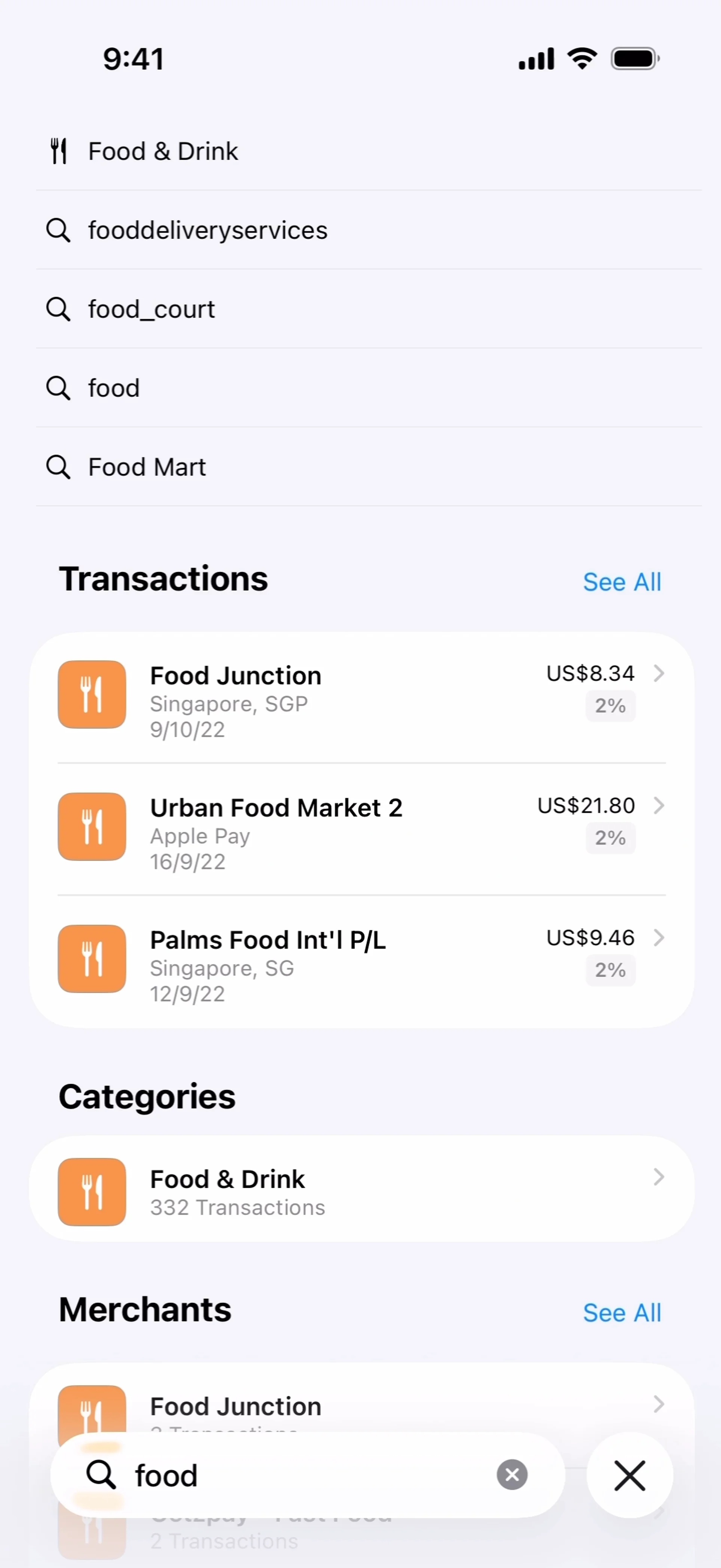Close the search screen

point(629,1476)
